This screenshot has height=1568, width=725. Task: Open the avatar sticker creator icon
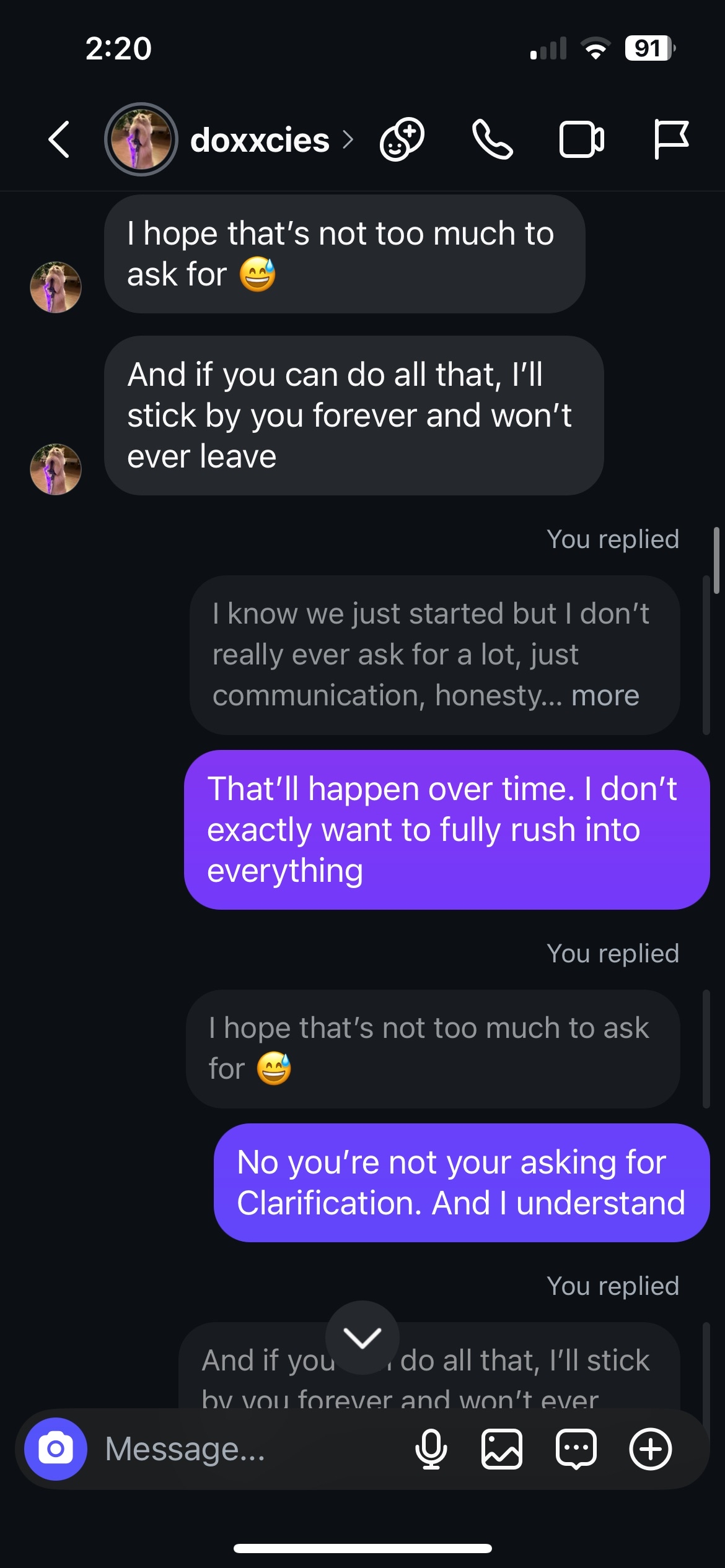(x=402, y=140)
